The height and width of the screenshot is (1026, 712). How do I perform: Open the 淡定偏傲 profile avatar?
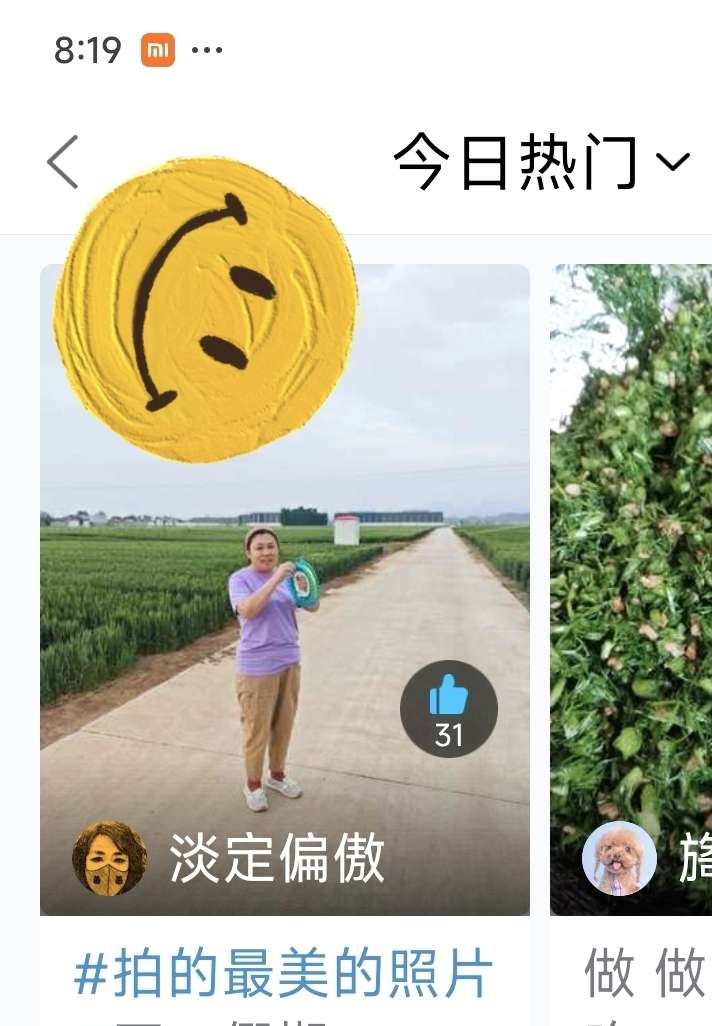110,858
